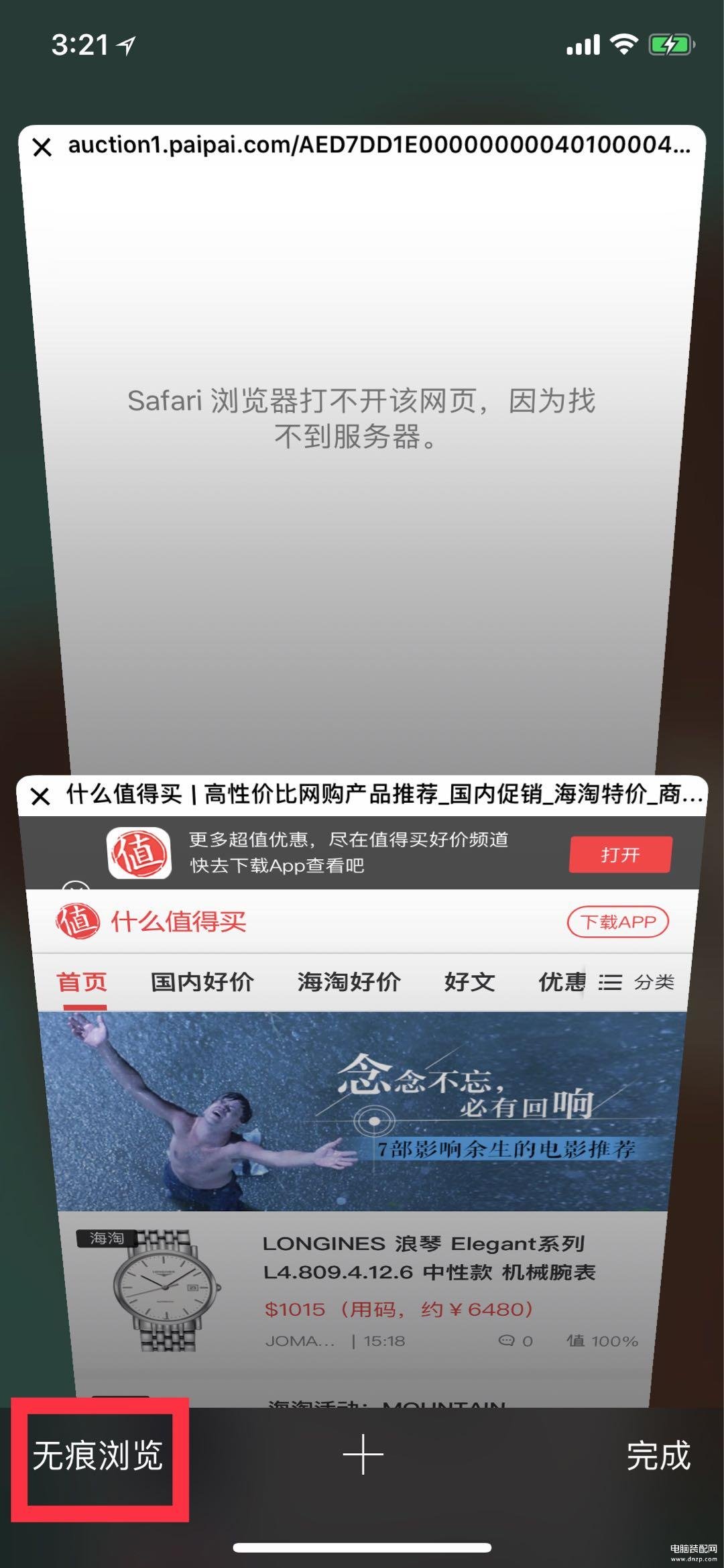Close the 什么值得买 tab
The height and width of the screenshot is (1568, 724).
[x=41, y=796]
